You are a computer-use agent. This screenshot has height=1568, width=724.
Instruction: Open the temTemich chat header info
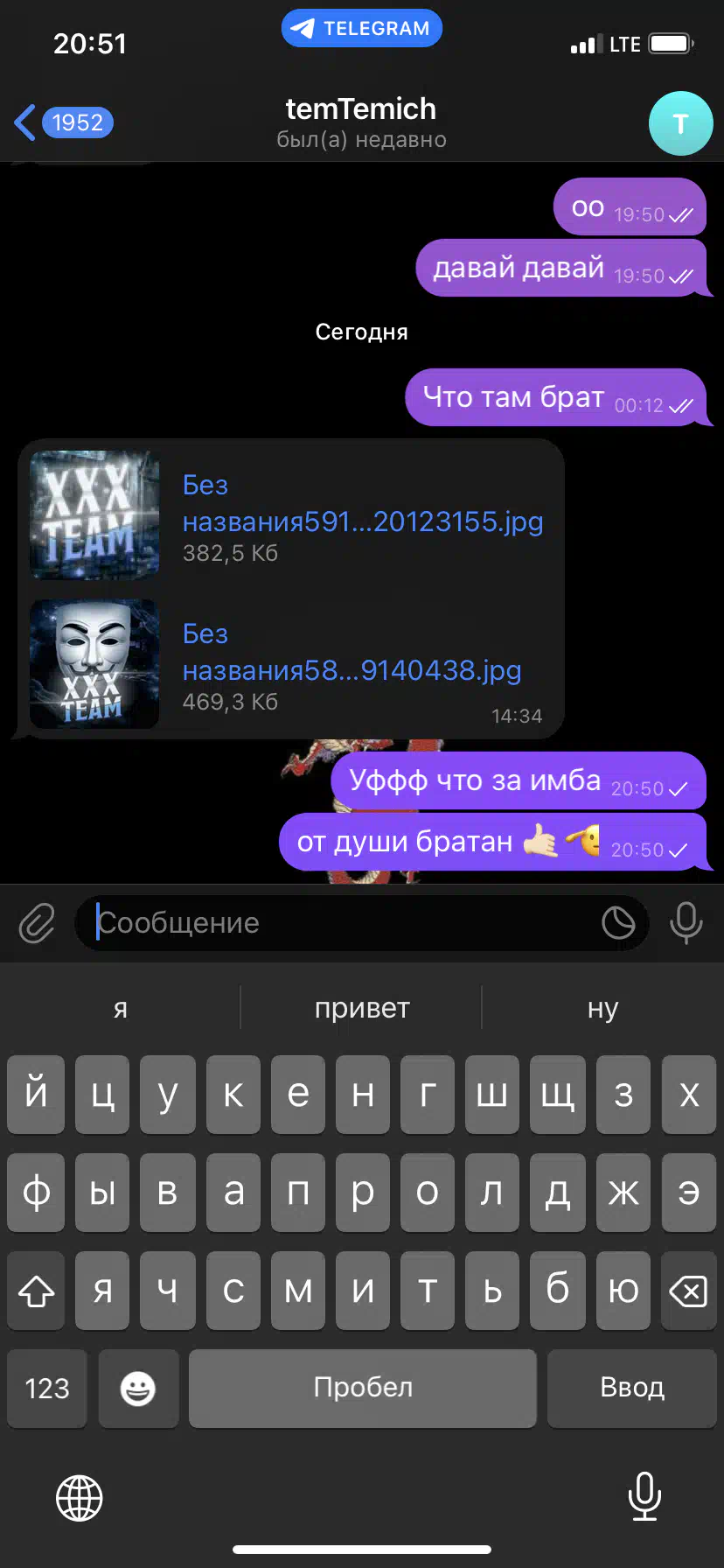point(361,122)
